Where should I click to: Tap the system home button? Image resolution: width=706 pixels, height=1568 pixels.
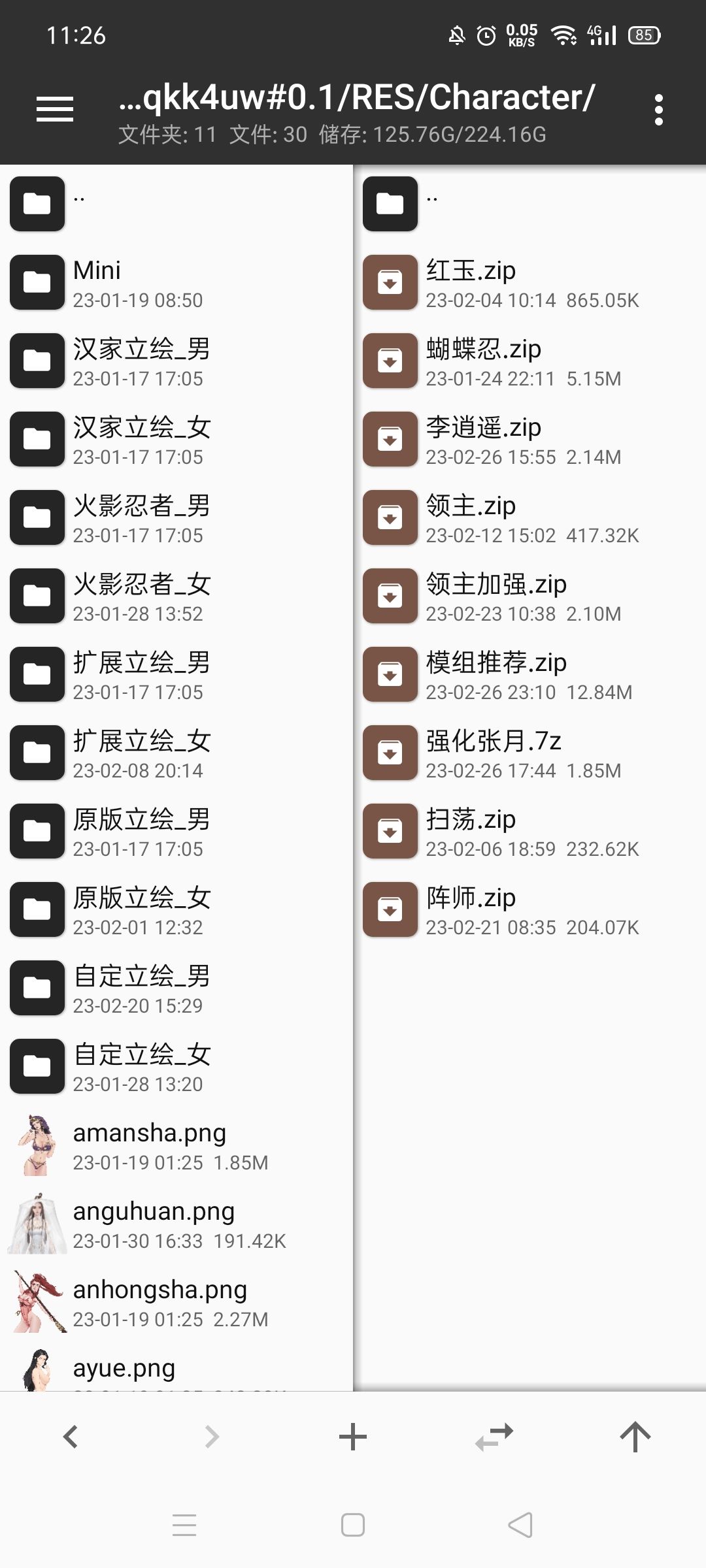353,1526
